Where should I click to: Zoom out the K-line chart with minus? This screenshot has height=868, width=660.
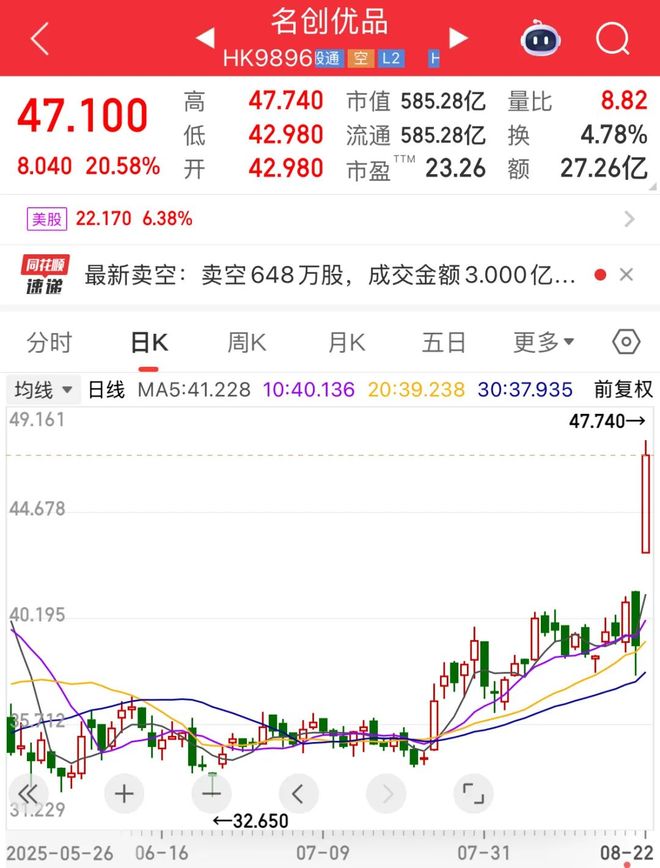pos(211,794)
